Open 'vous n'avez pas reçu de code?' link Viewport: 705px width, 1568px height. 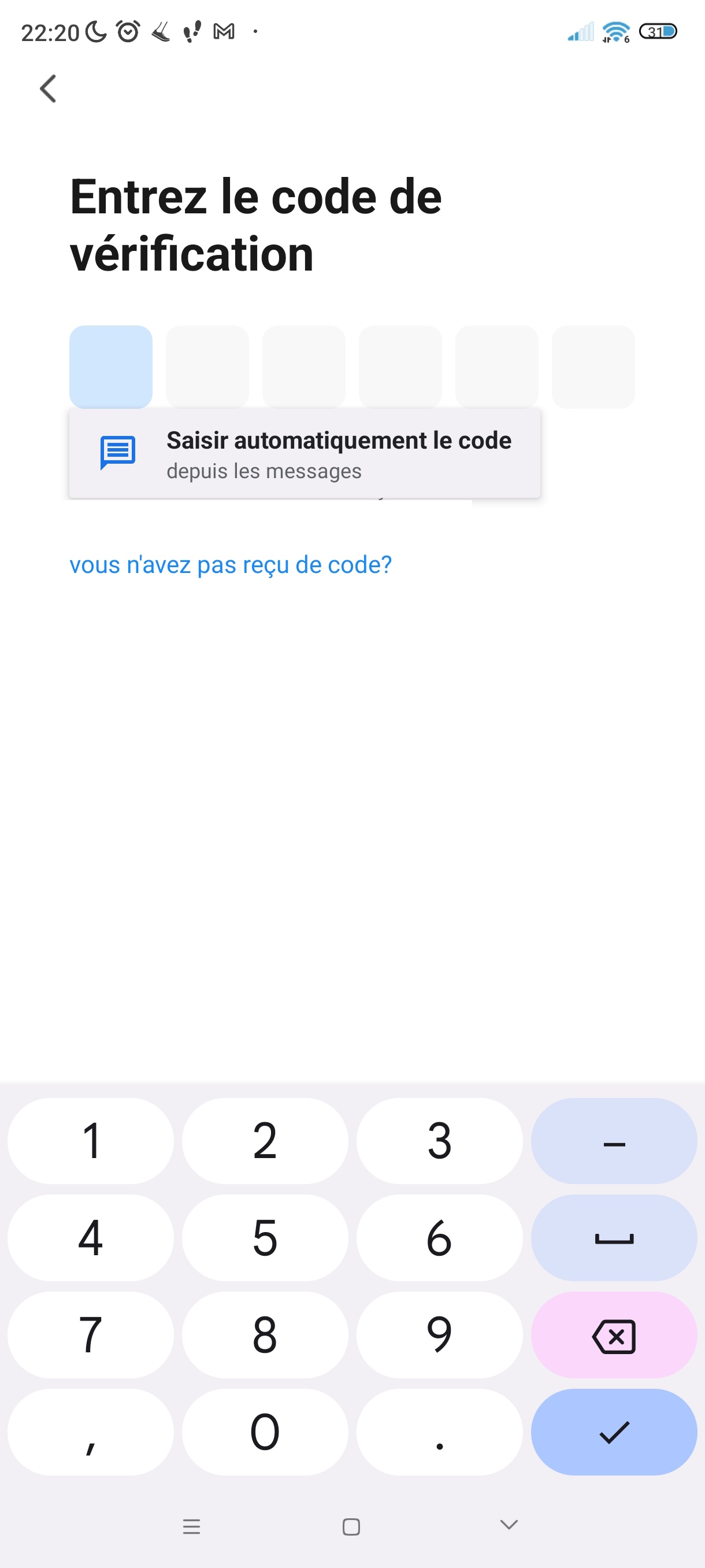230,565
